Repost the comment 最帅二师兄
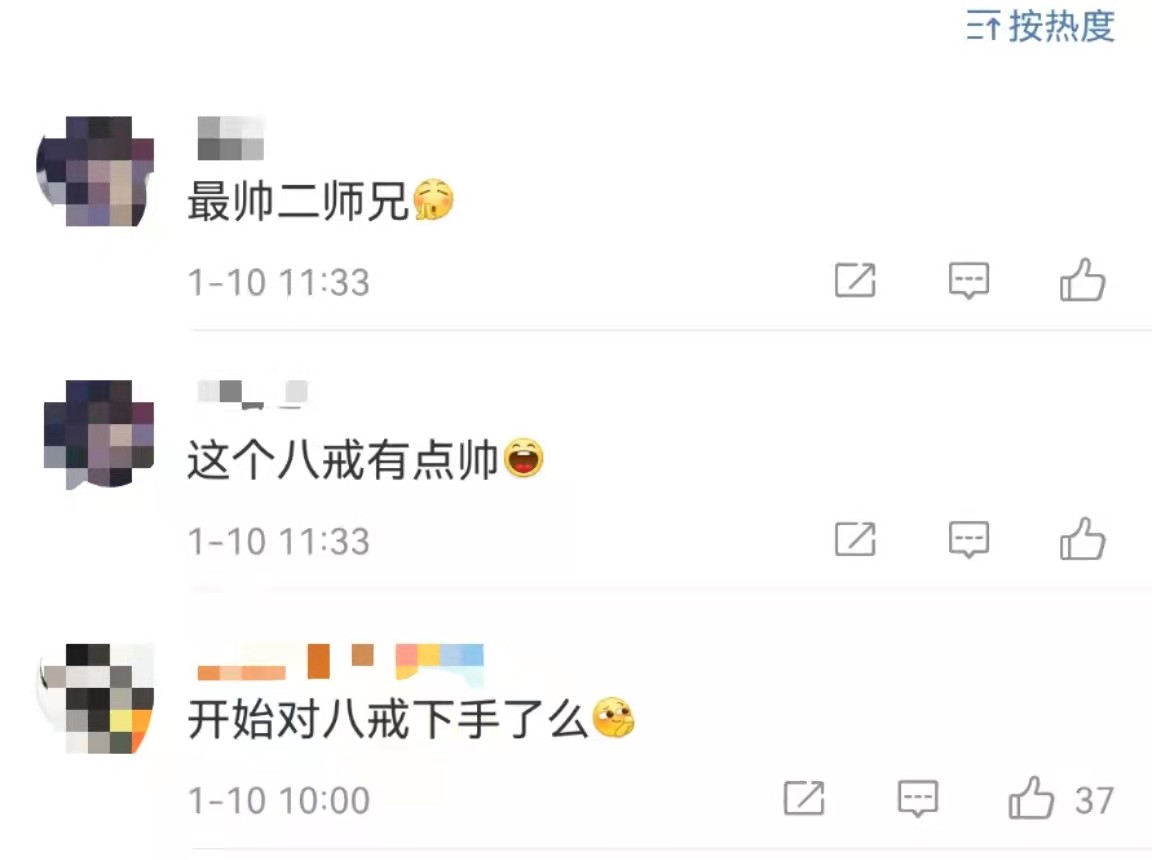 pyautogui.click(x=855, y=281)
